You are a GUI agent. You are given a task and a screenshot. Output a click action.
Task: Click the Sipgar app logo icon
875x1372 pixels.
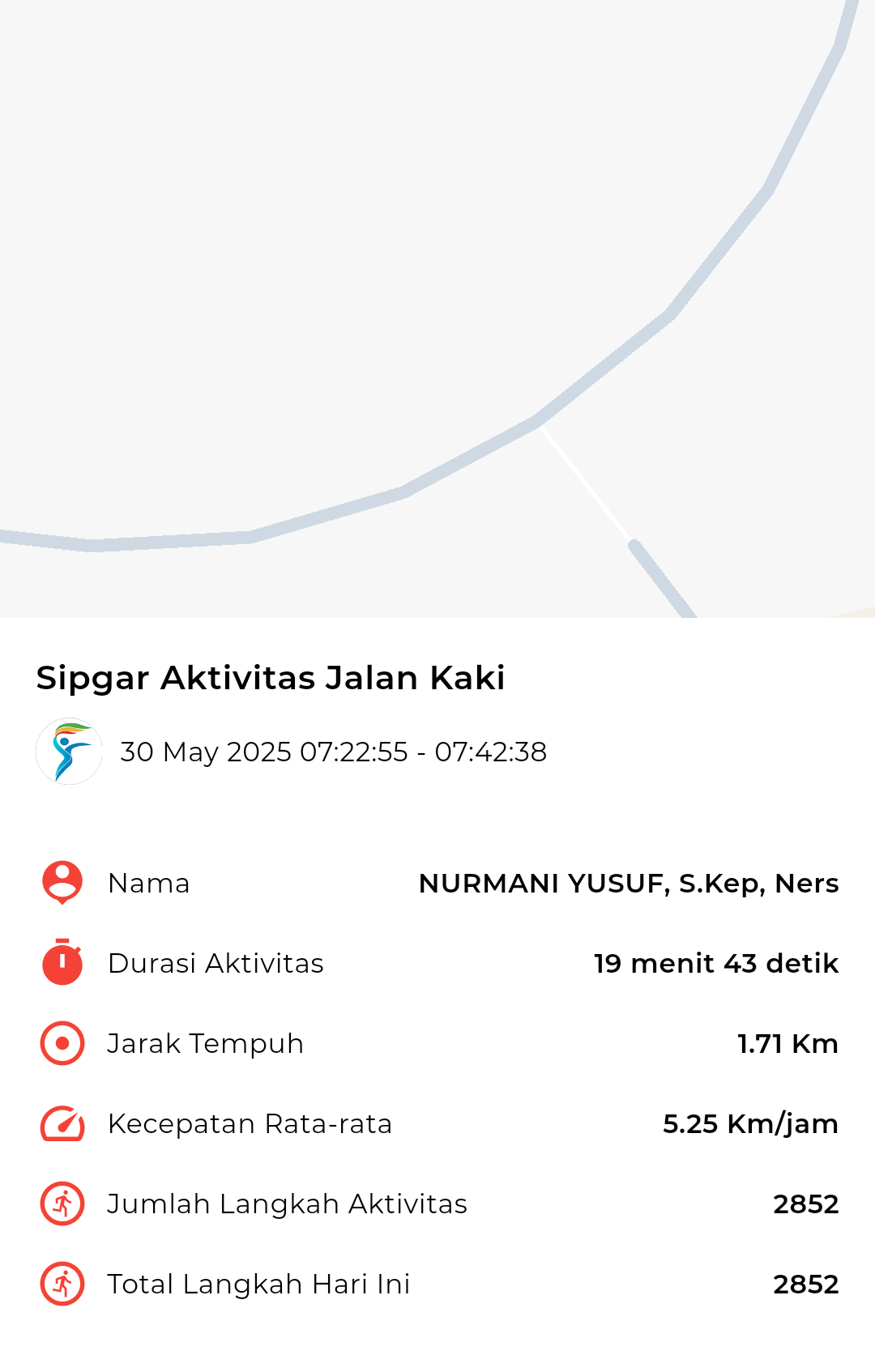point(70,751)
